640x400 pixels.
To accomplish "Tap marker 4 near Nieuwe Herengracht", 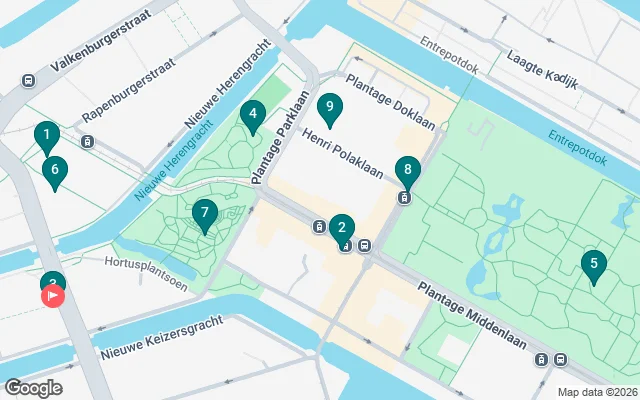I will (x=254, y=115).
